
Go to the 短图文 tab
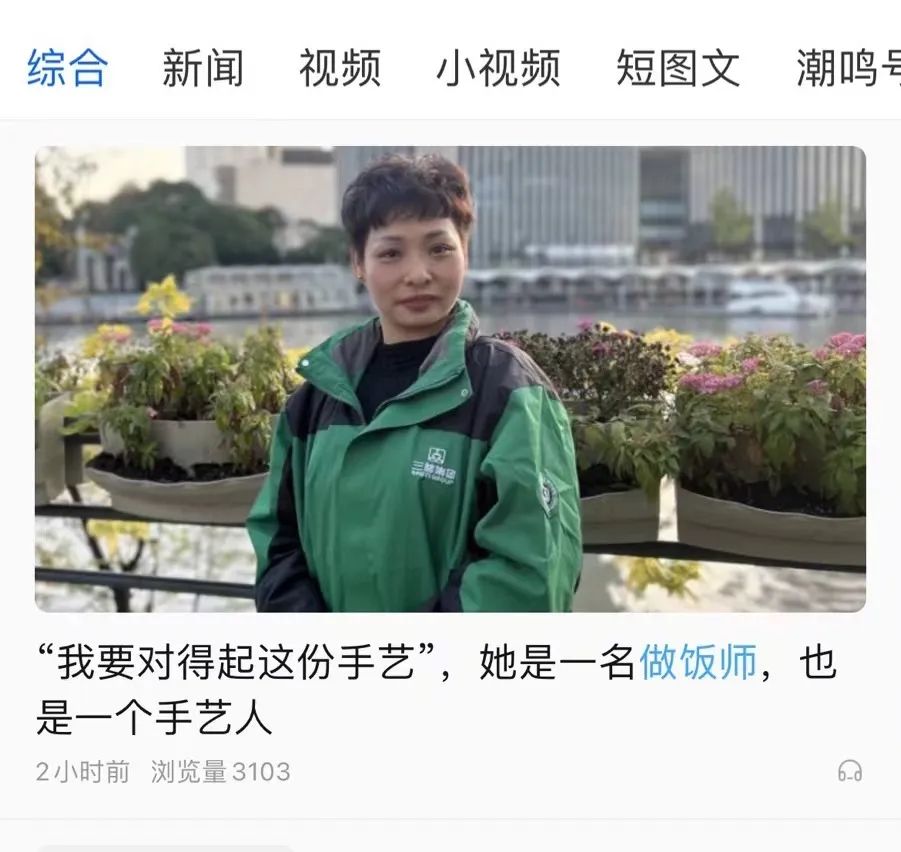tap(678, 68)
